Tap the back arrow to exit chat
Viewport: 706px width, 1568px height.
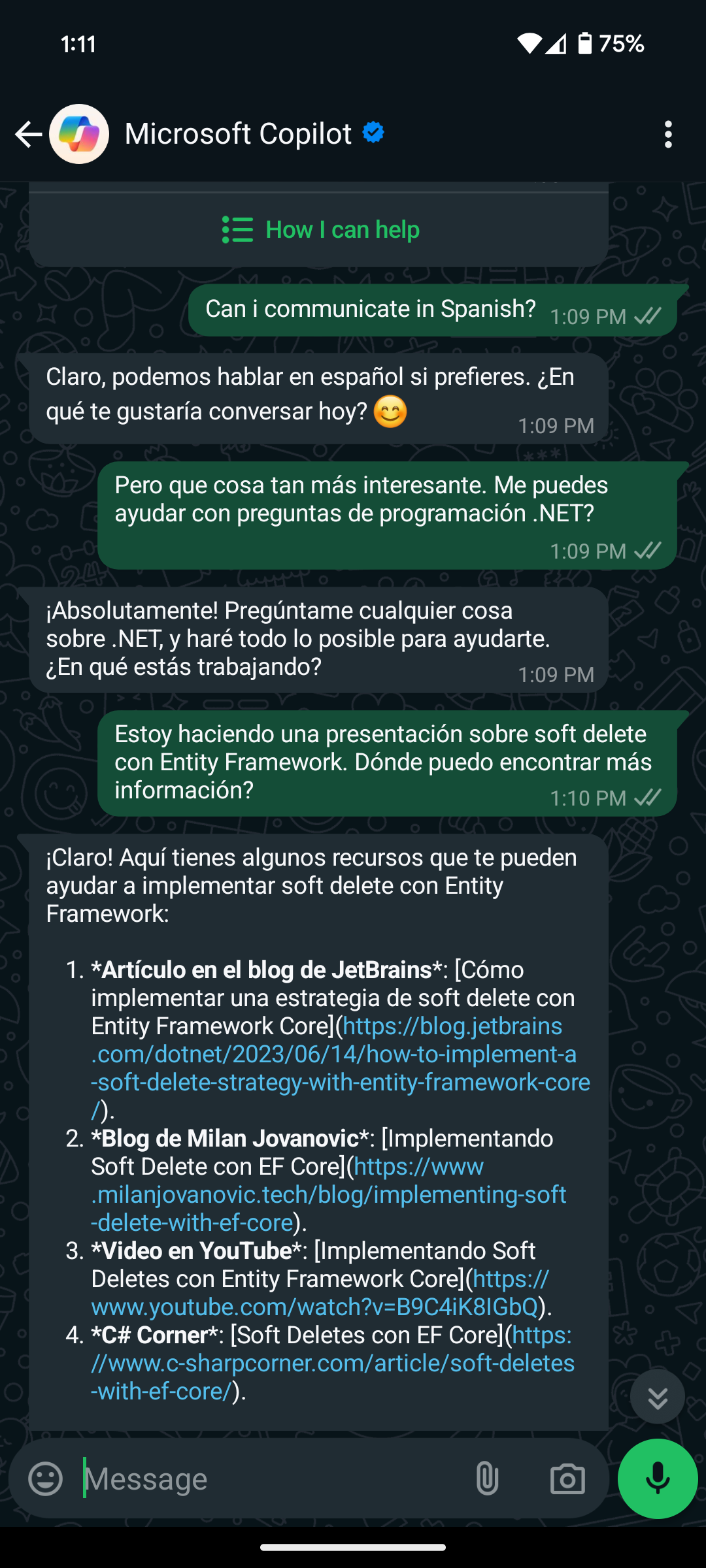click(28, 134)
